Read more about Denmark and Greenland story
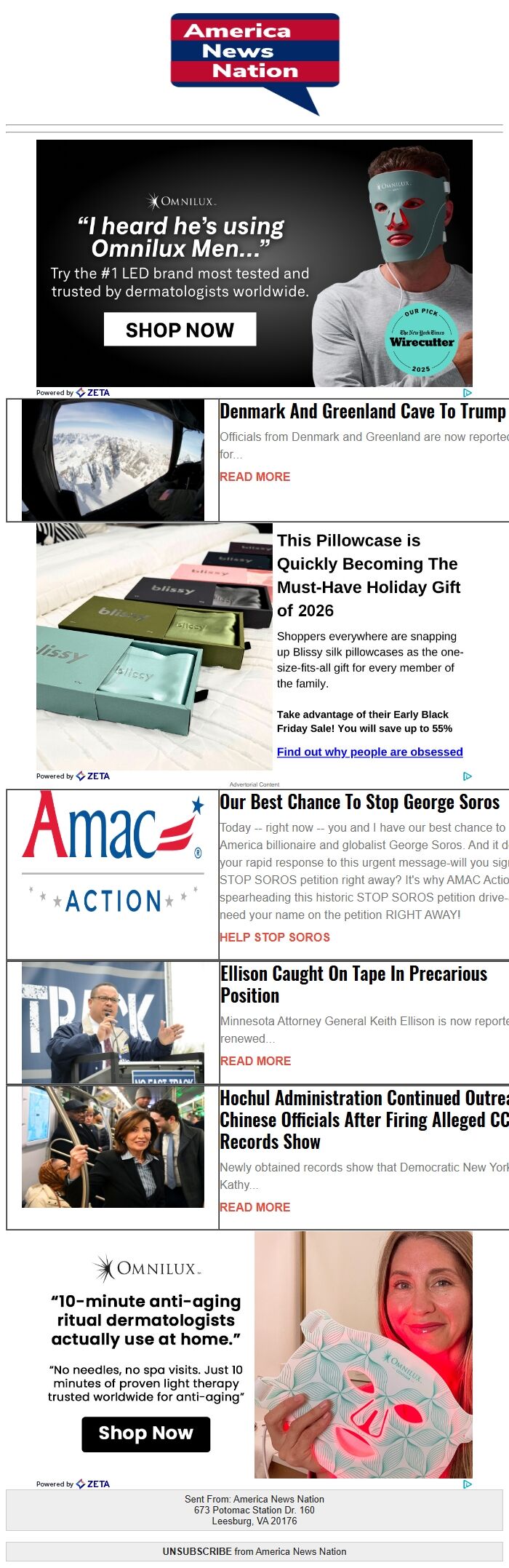 point(254,477)
